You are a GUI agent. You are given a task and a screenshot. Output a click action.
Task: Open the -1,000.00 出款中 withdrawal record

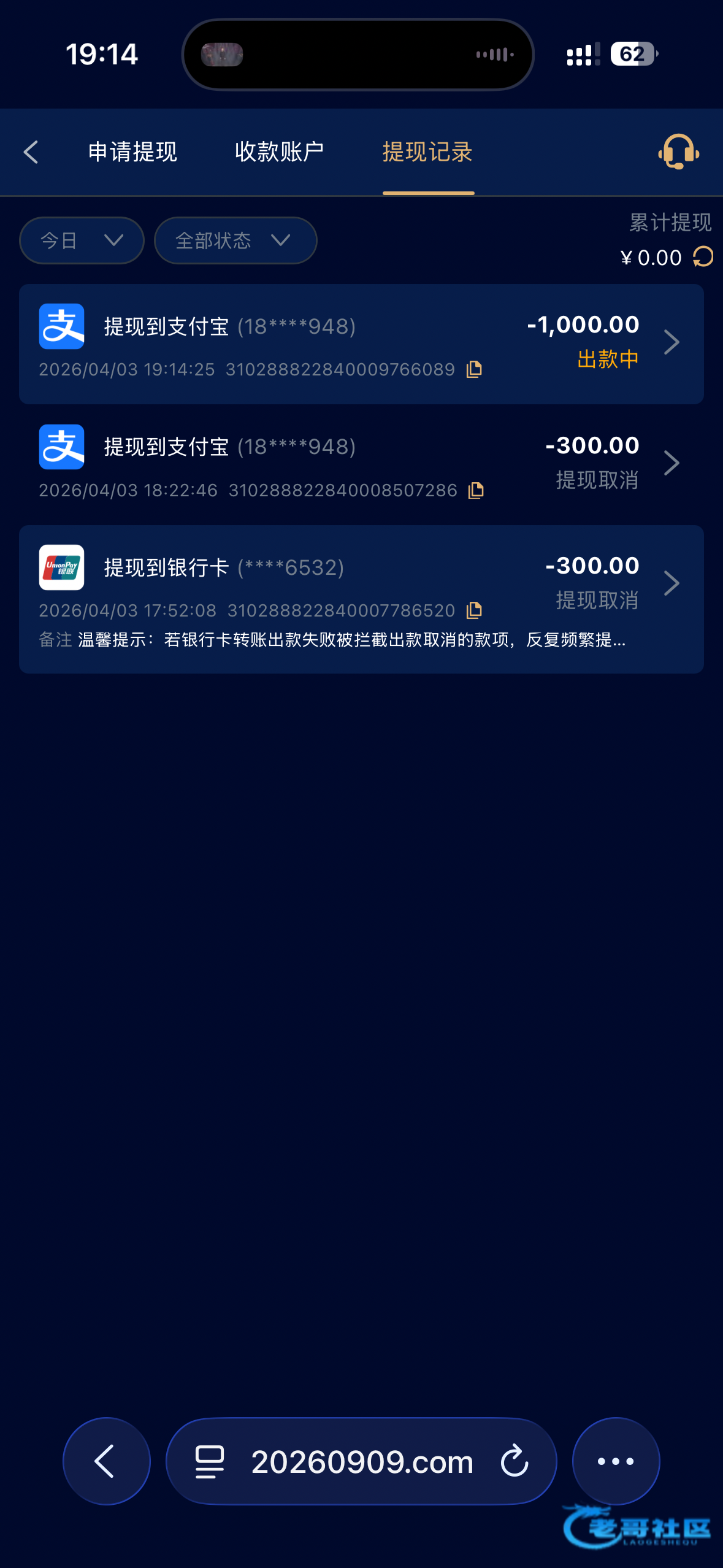[x=361, y=344]
